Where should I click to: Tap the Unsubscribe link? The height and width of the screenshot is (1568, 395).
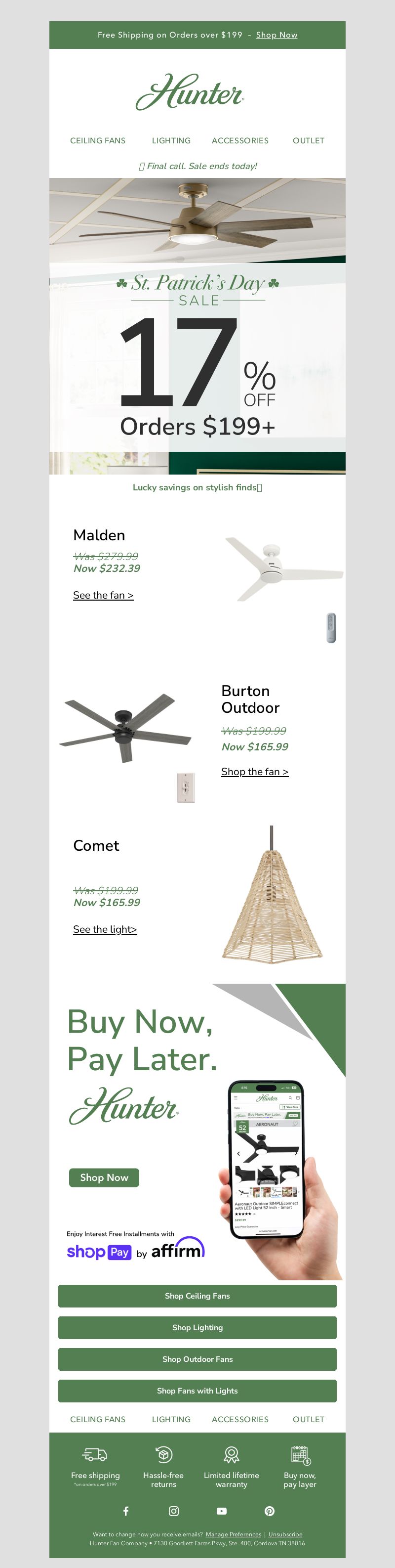(285, 1534)
